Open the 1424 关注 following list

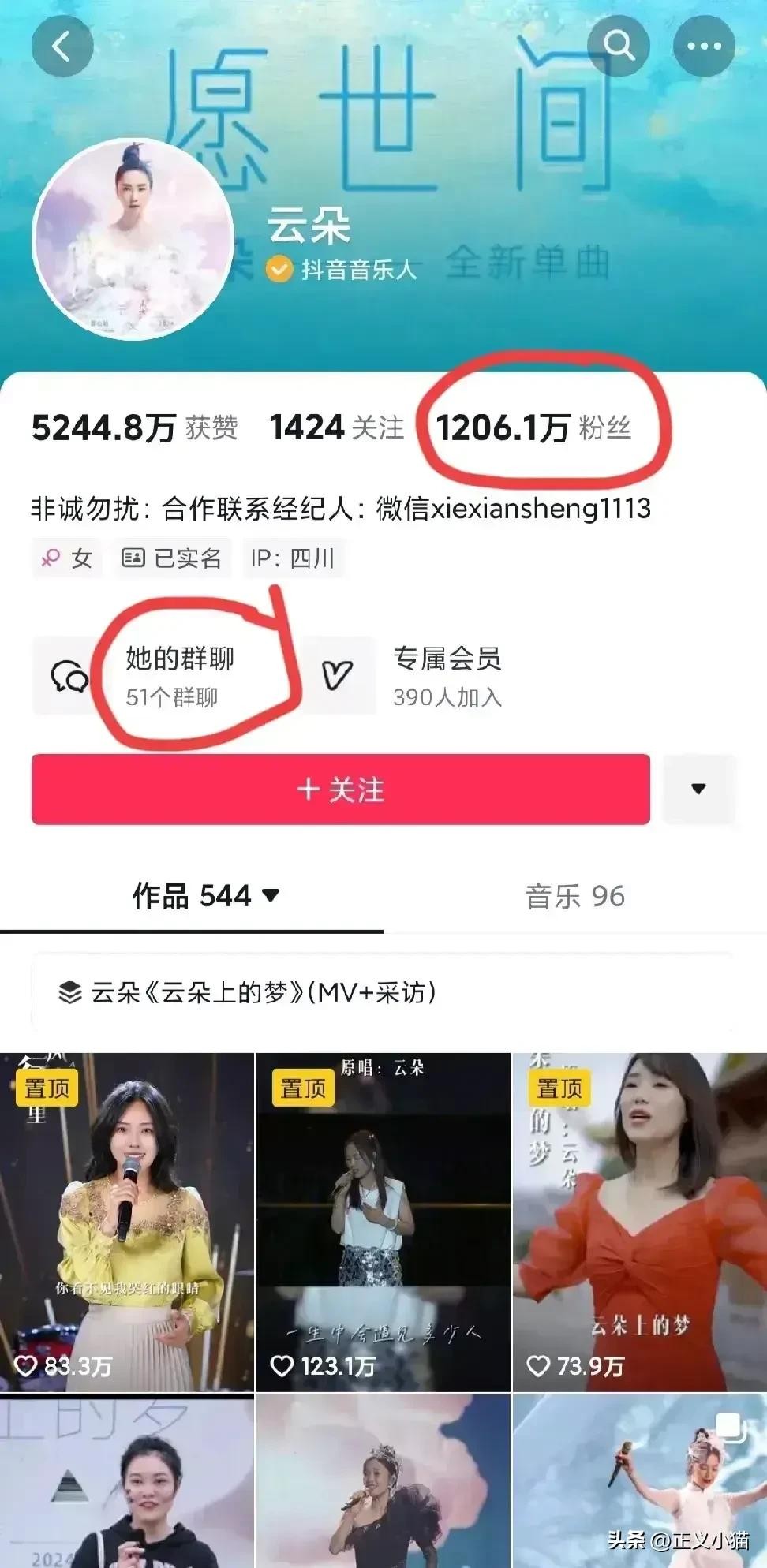tap(336, 428)
